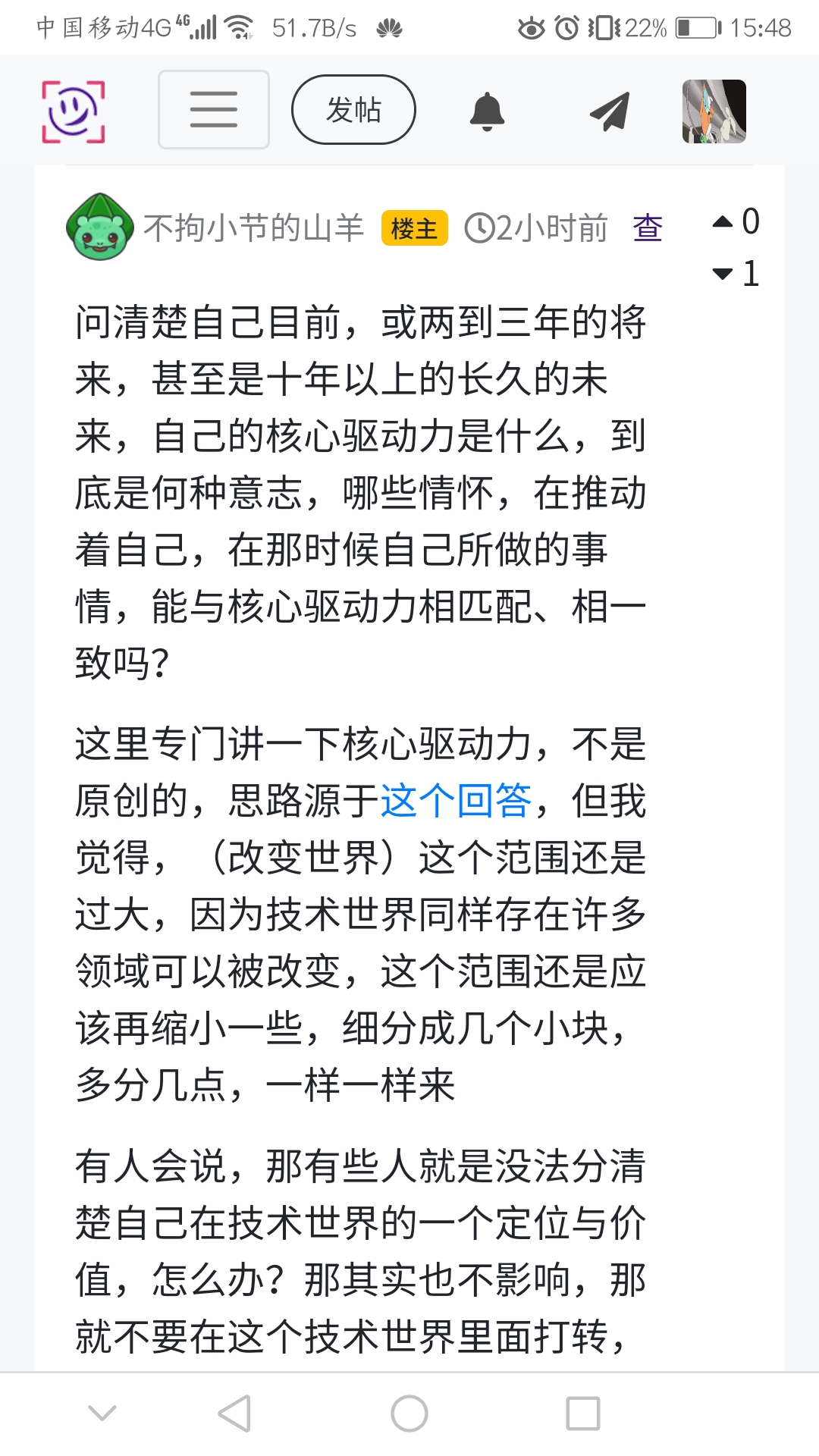The image size is (819, 1456).
Task: Upvote this post
Action: [723, 221]
